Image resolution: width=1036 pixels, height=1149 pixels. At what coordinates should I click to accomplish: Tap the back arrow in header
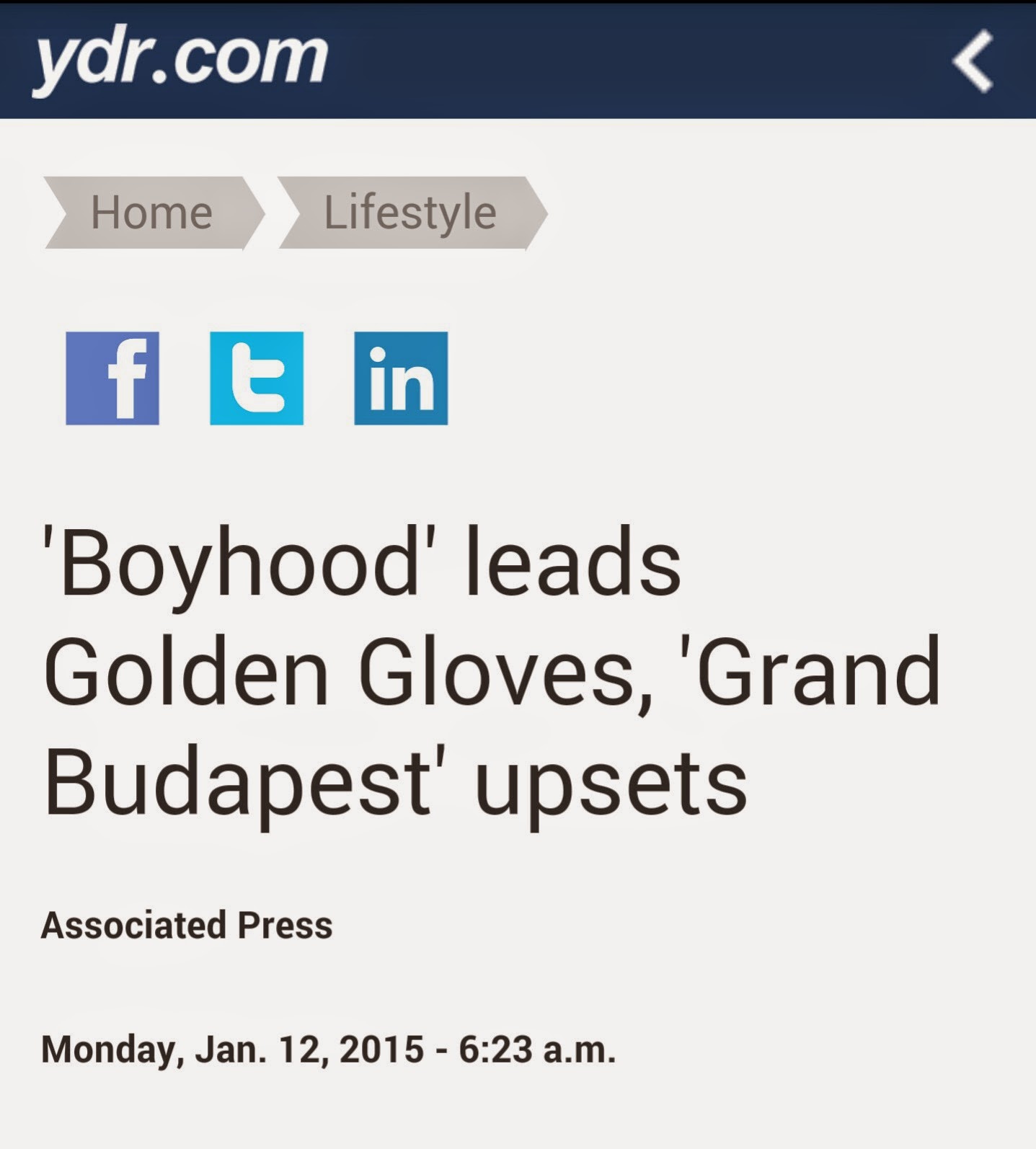(x=972, y=61)
